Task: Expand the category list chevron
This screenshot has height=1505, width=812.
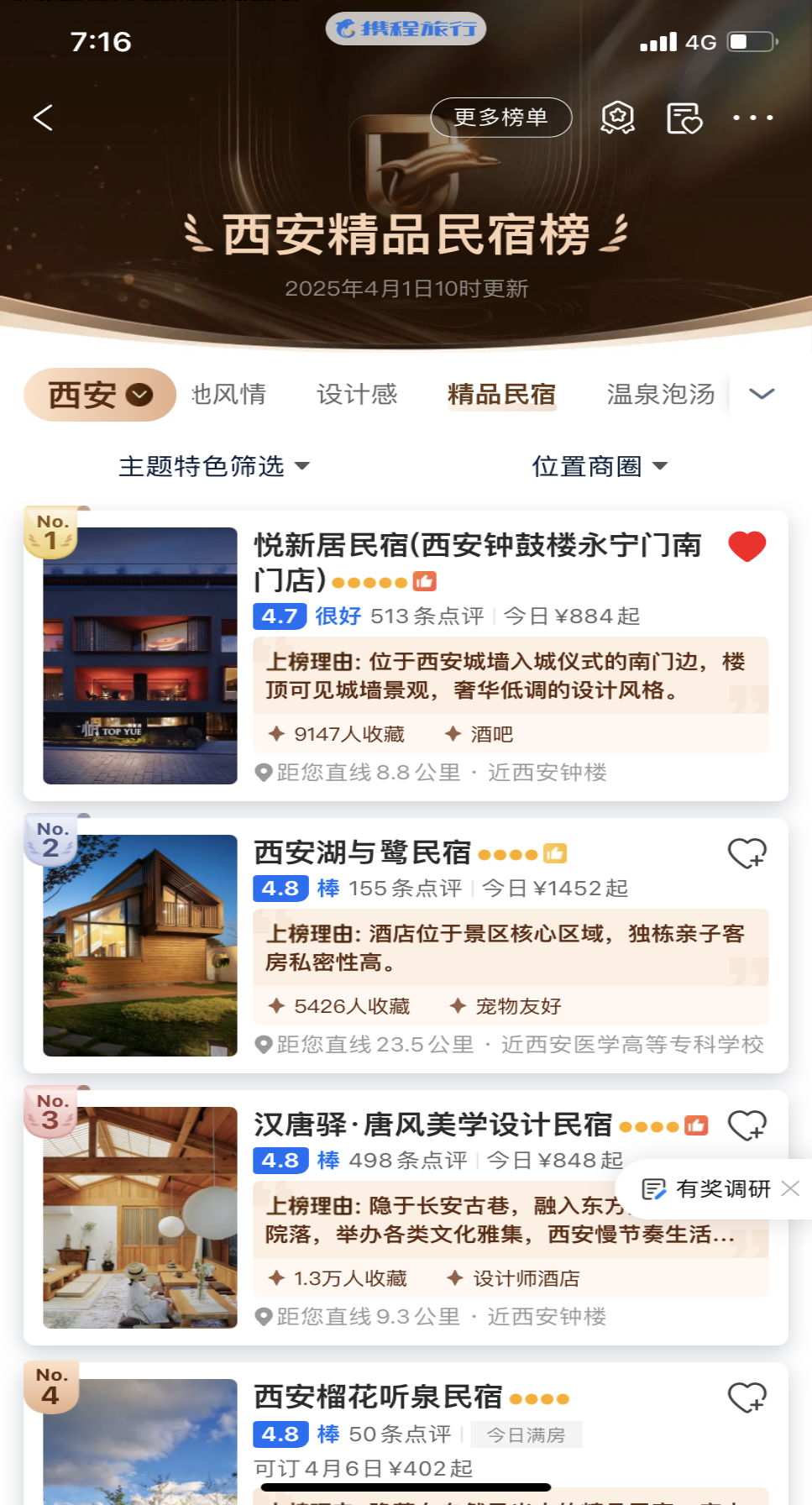Action: (762, 394)
